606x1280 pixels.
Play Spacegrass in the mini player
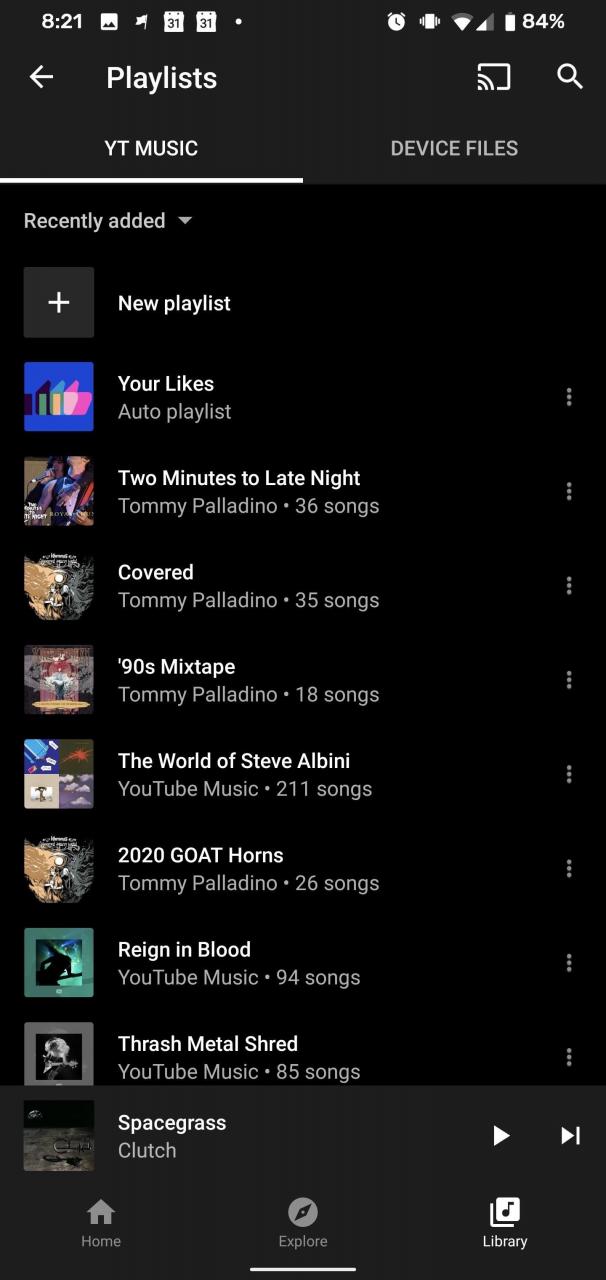[x=501, y=1135]
